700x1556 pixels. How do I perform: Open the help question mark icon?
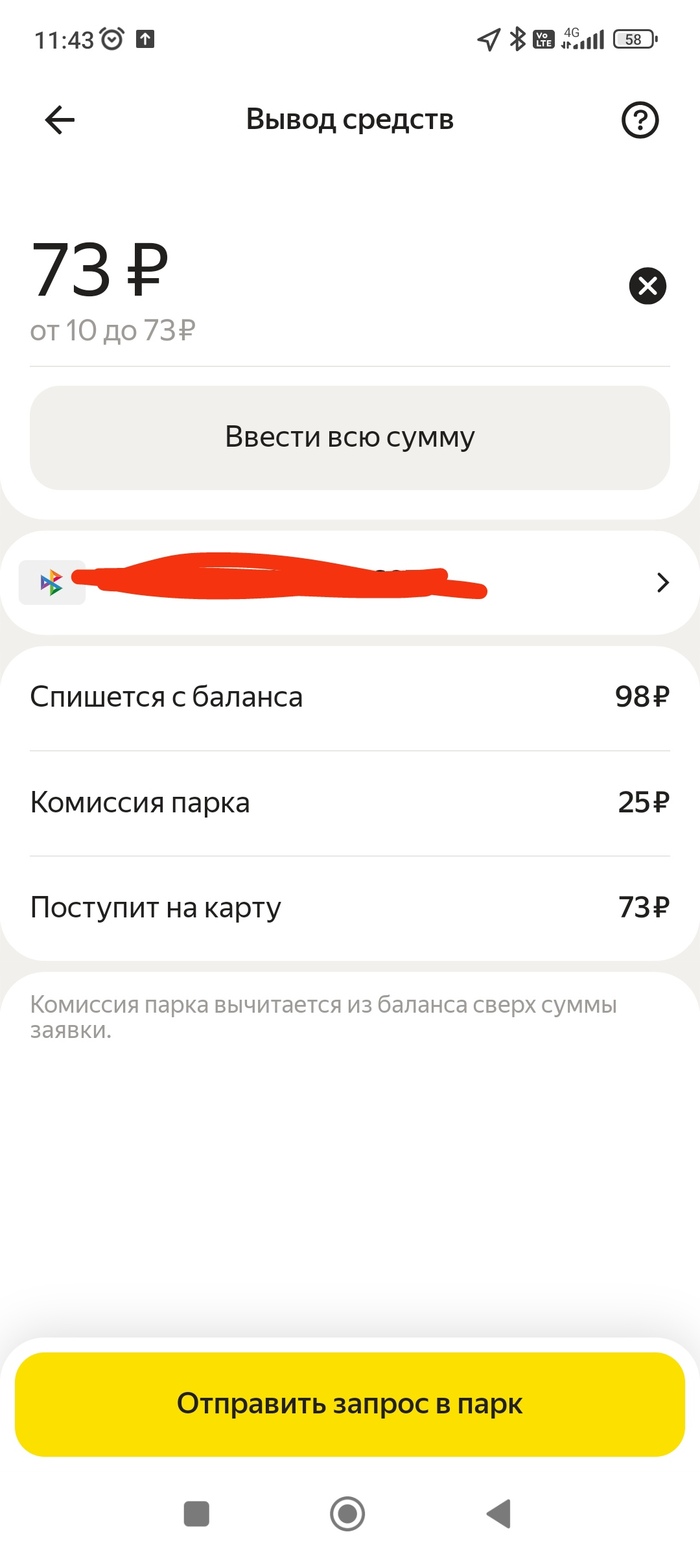tap(640, 121)
